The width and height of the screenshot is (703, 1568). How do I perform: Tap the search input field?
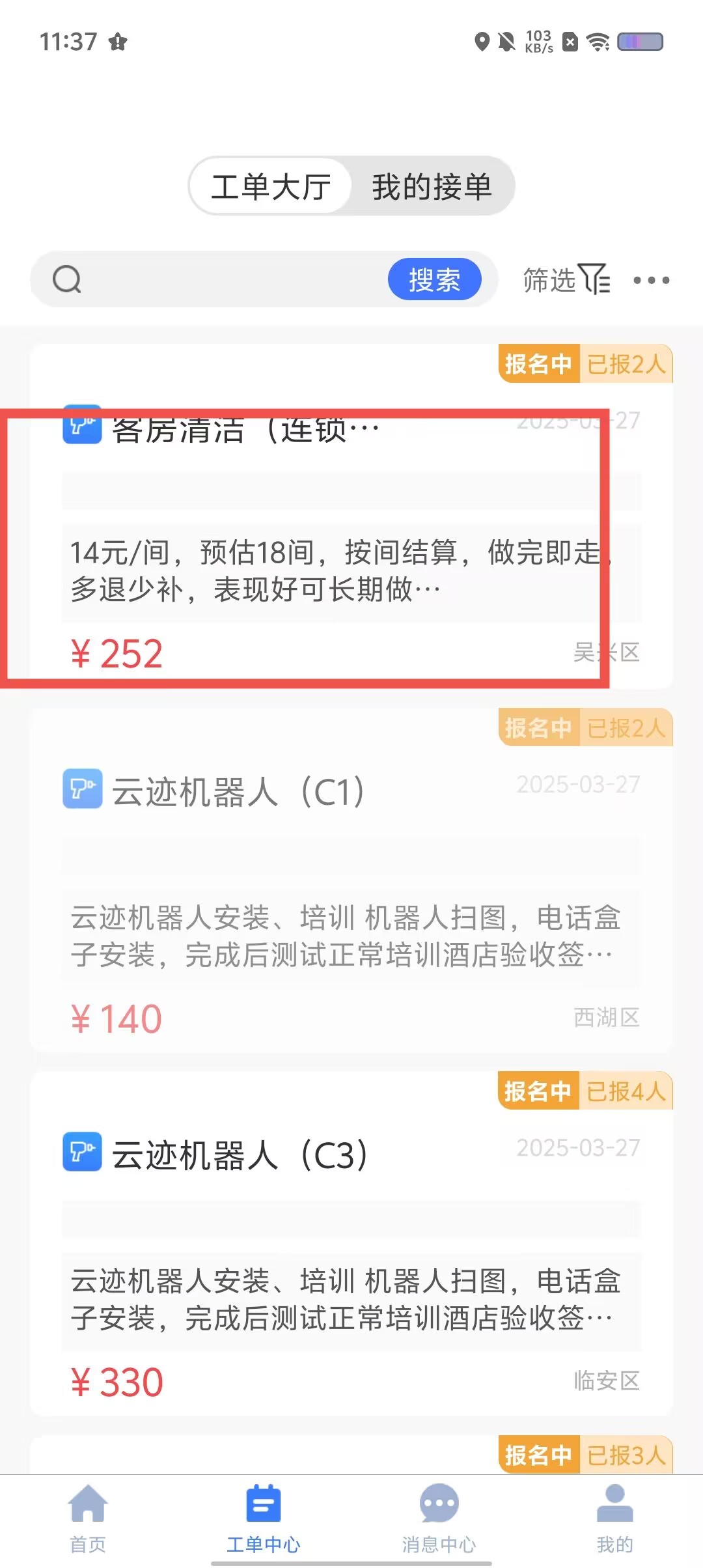[x=228, y=280]
